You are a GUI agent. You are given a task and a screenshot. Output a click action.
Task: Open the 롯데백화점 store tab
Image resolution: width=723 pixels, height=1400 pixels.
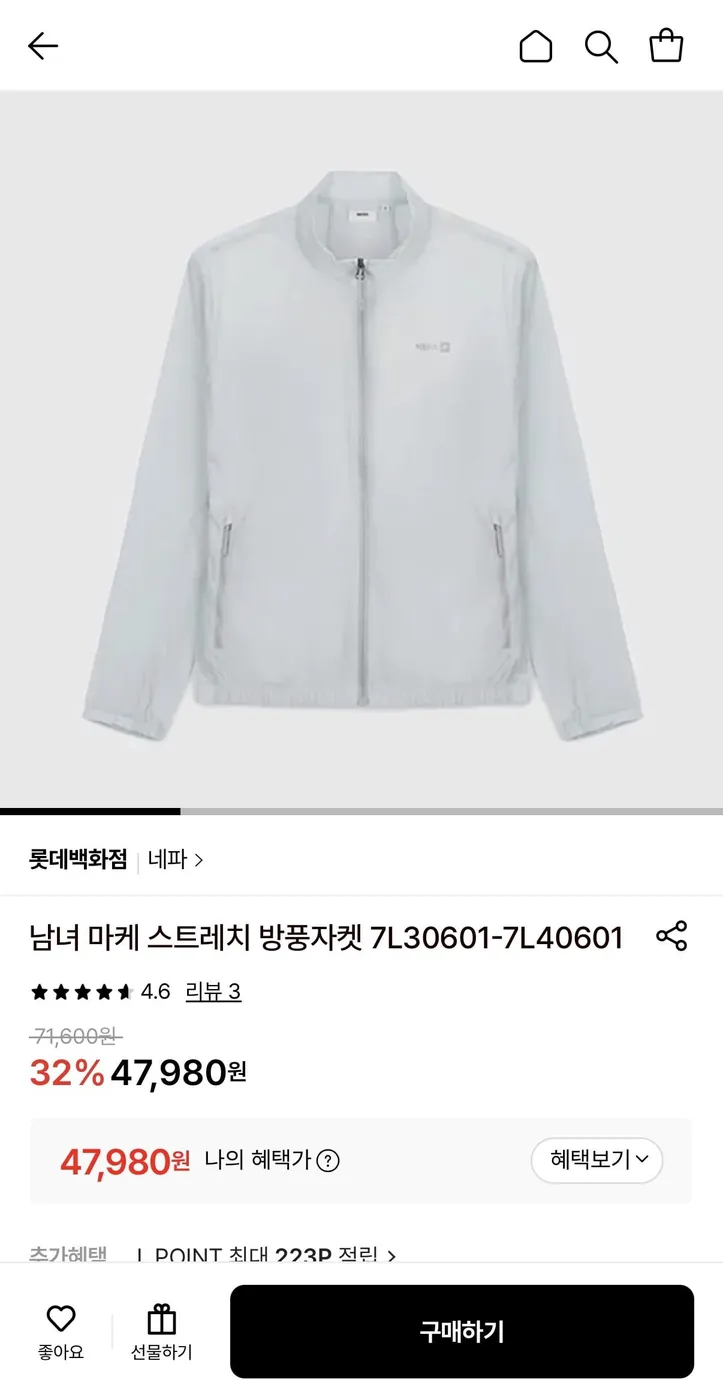(x=76, y=859)
